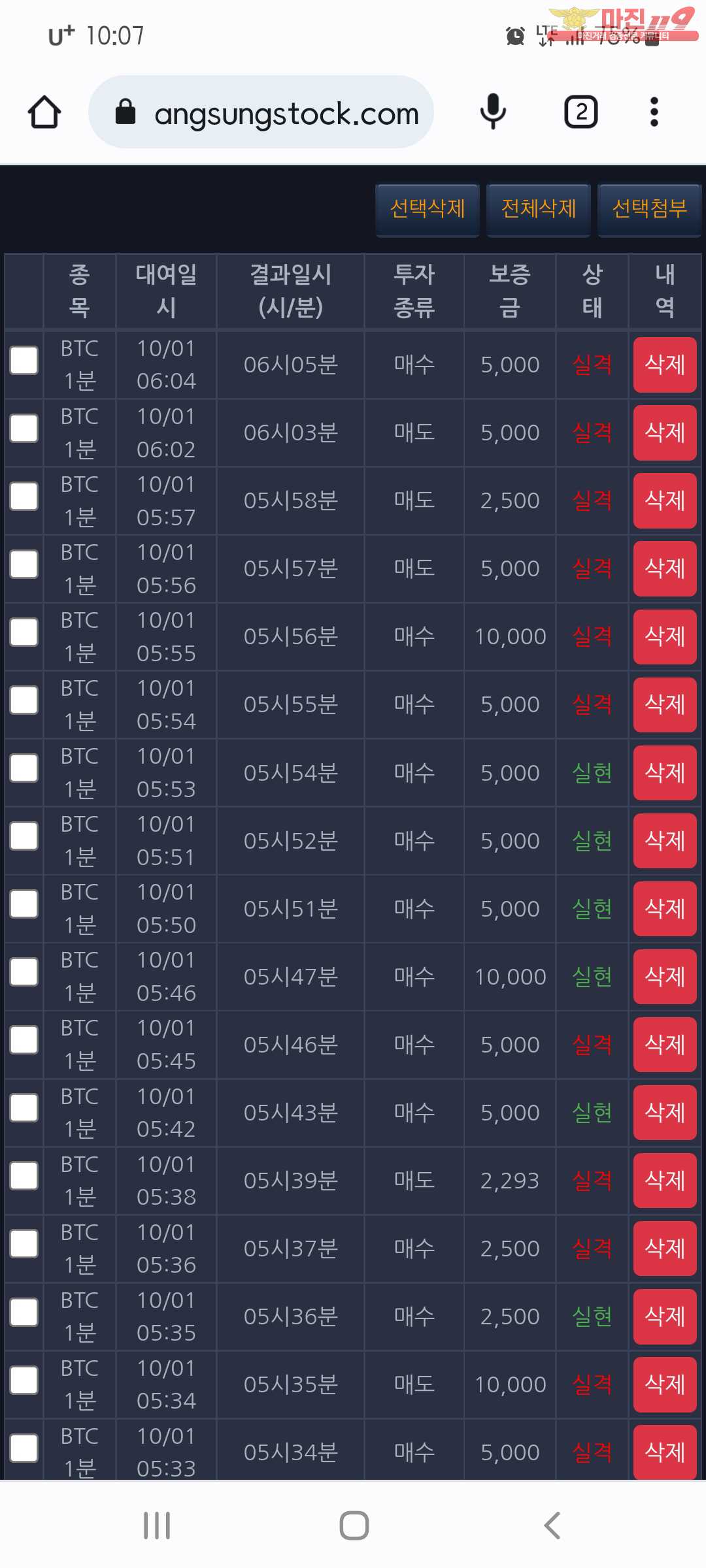Check the box for the 06시05분 row
This screenshot has height=1568, width=706.
(x=24, y=361)
